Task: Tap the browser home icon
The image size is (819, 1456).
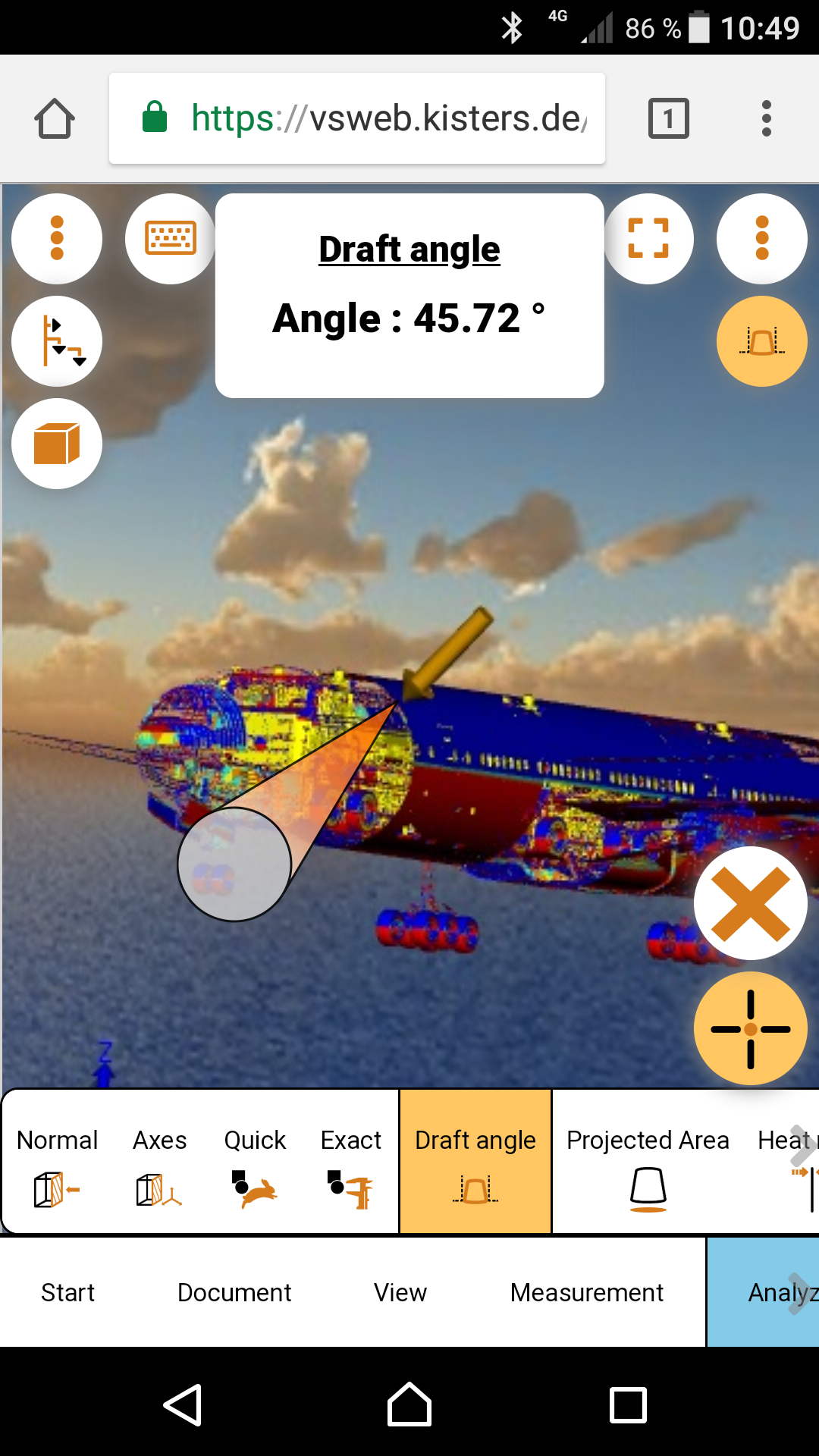Action: tap(55, 118)
